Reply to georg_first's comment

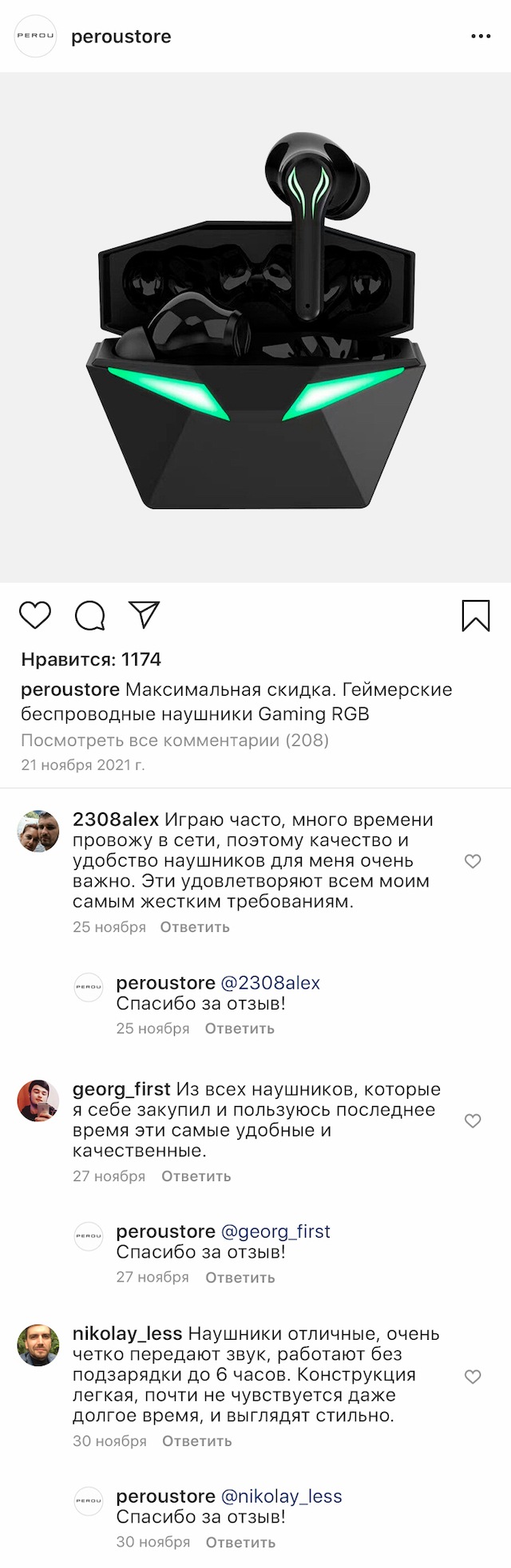196,1175
